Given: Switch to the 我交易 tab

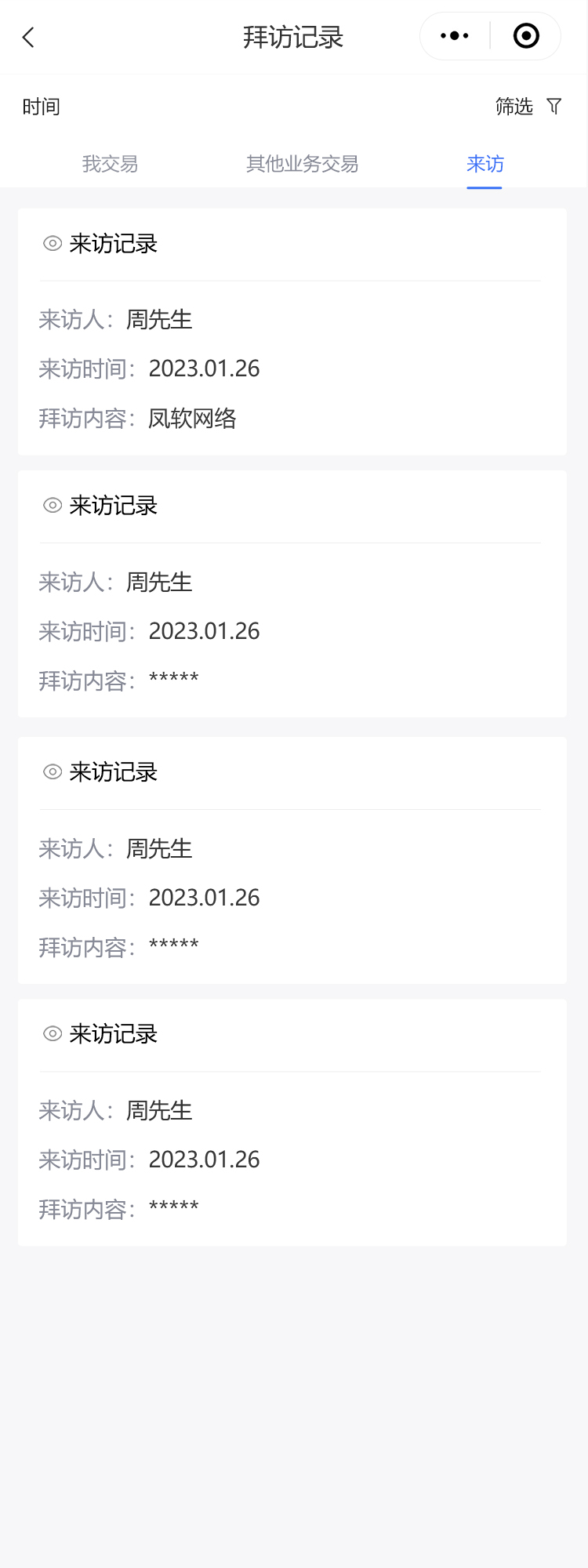Looking at the screenshot, I should (x=110, y=164).
